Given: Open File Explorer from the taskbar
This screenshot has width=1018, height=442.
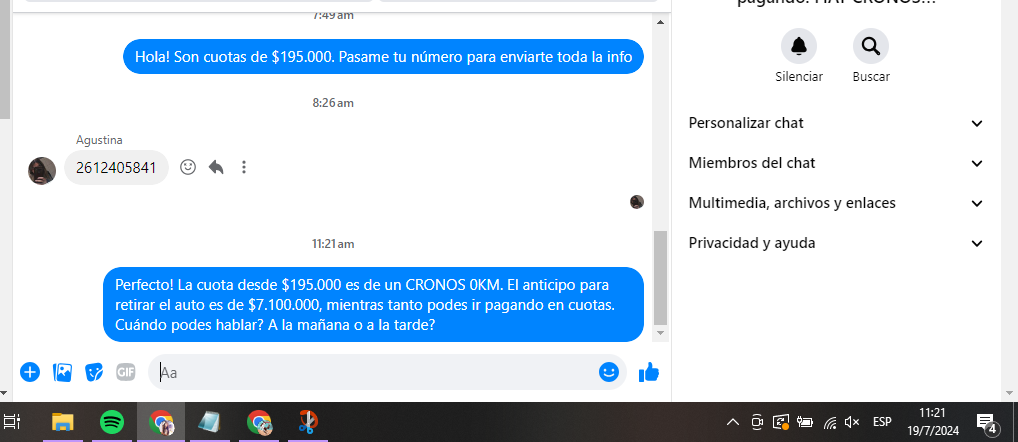Looking at the screenshot, I should [x=63, y=422].
